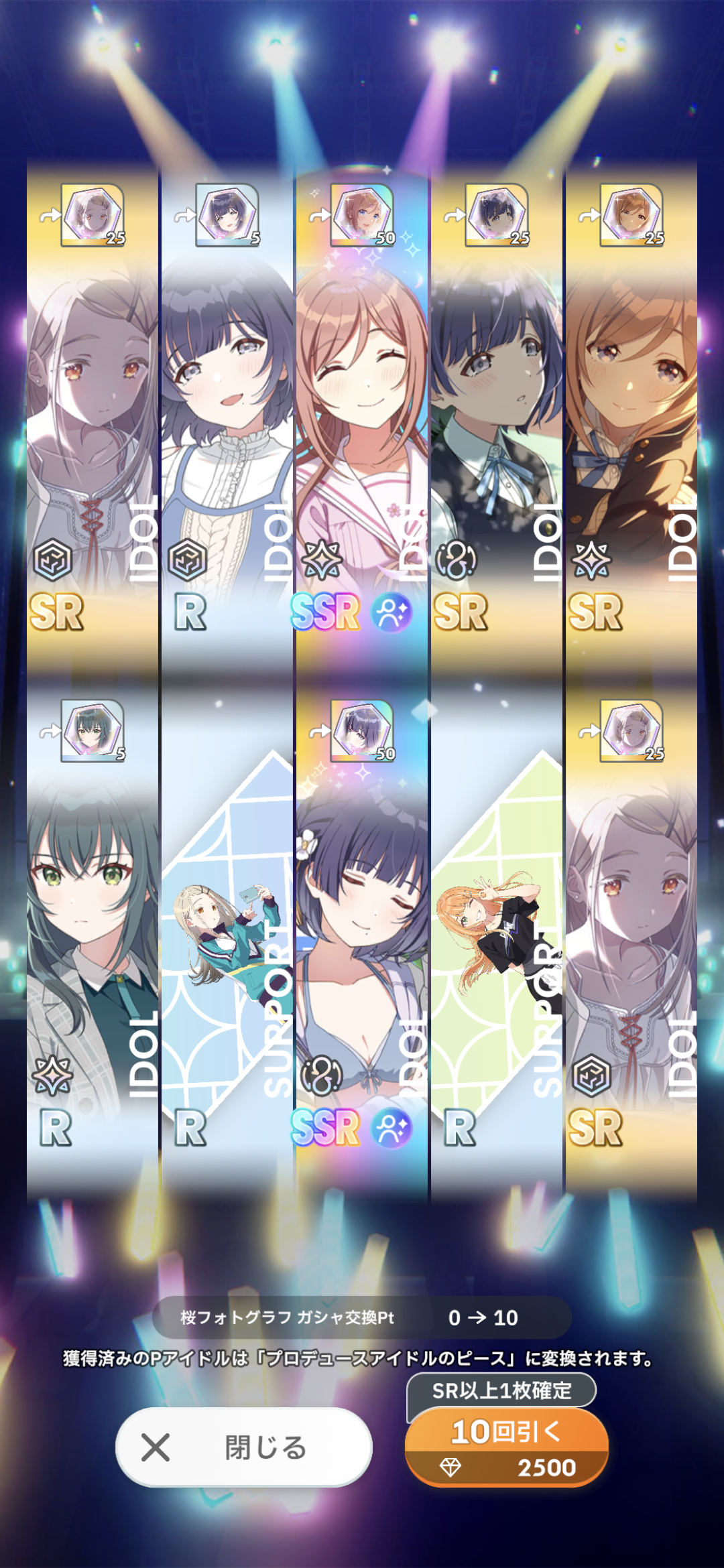Image resolution: width=724 pixels, height=1568 pixels.
Task: Pull 10 more times for 2500 jewels
Action: click(x=507, y=1447)
